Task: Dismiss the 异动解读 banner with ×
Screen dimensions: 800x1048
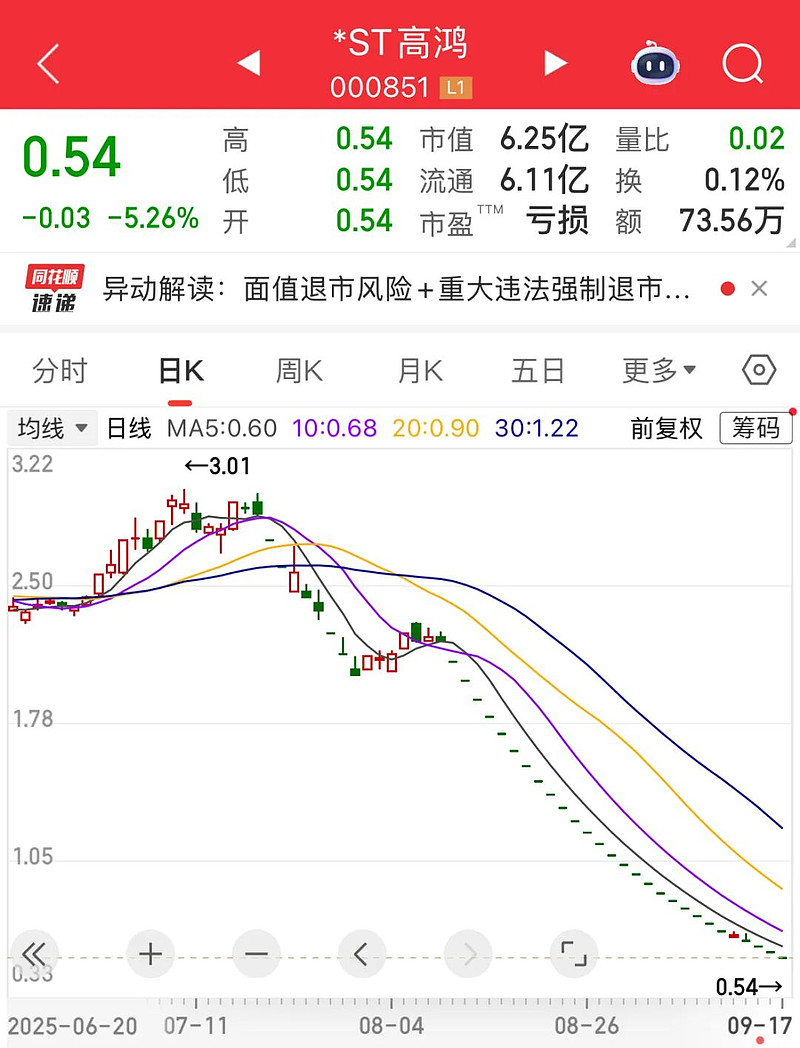Action: pyautogui.click(x=758, y=288)
